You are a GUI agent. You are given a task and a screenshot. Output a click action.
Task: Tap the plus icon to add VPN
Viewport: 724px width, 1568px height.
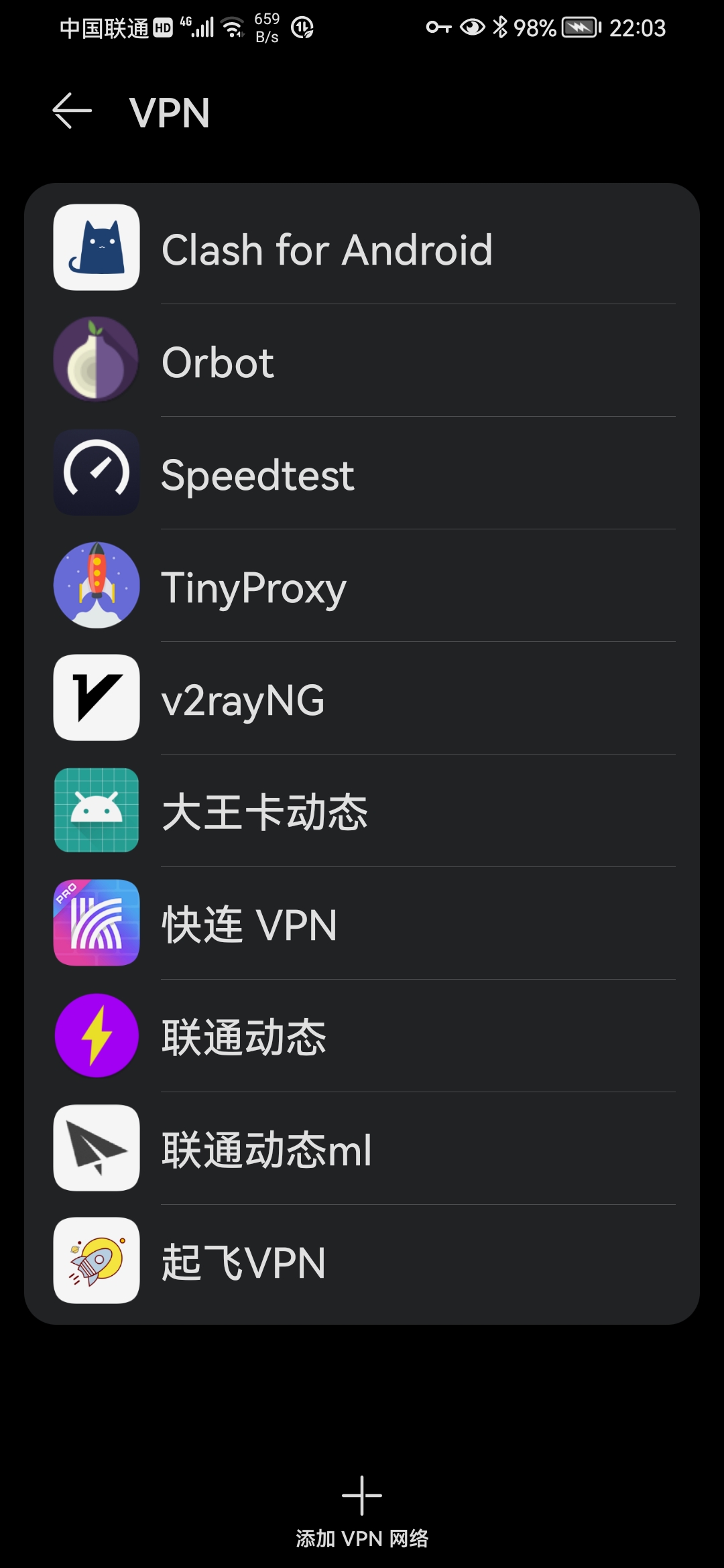pos(362,1494)
